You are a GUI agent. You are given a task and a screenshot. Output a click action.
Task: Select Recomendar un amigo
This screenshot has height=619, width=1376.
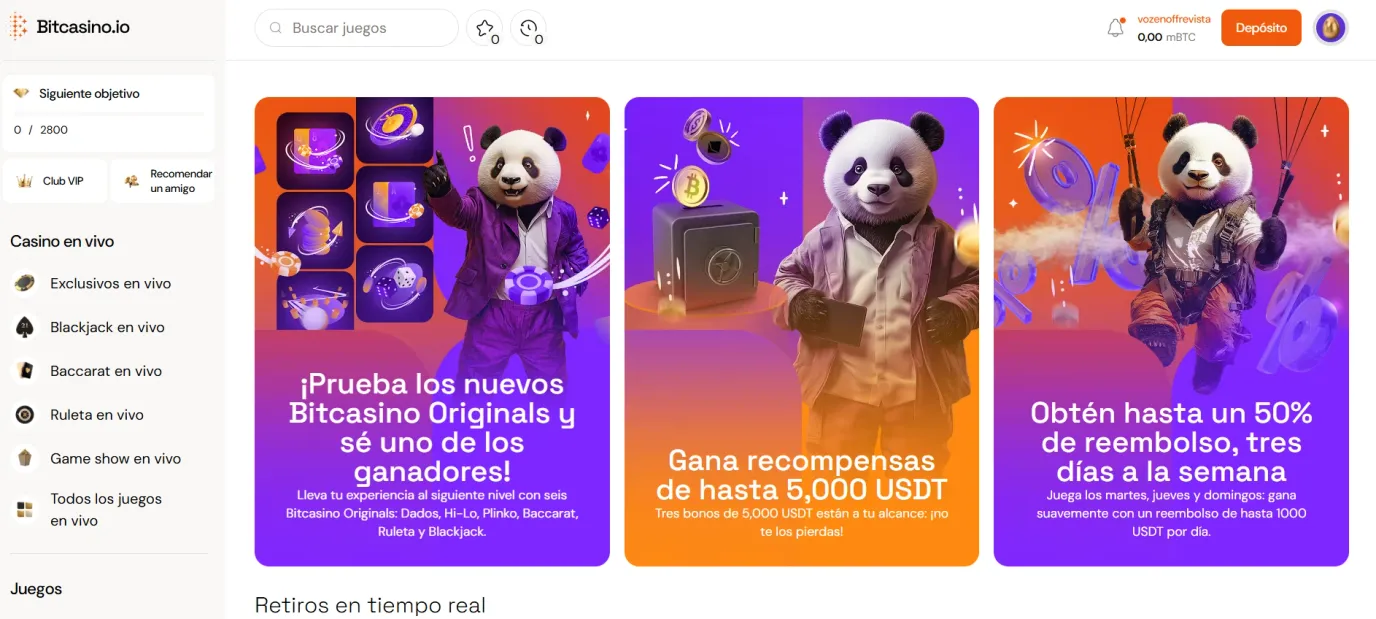point(163,181)
